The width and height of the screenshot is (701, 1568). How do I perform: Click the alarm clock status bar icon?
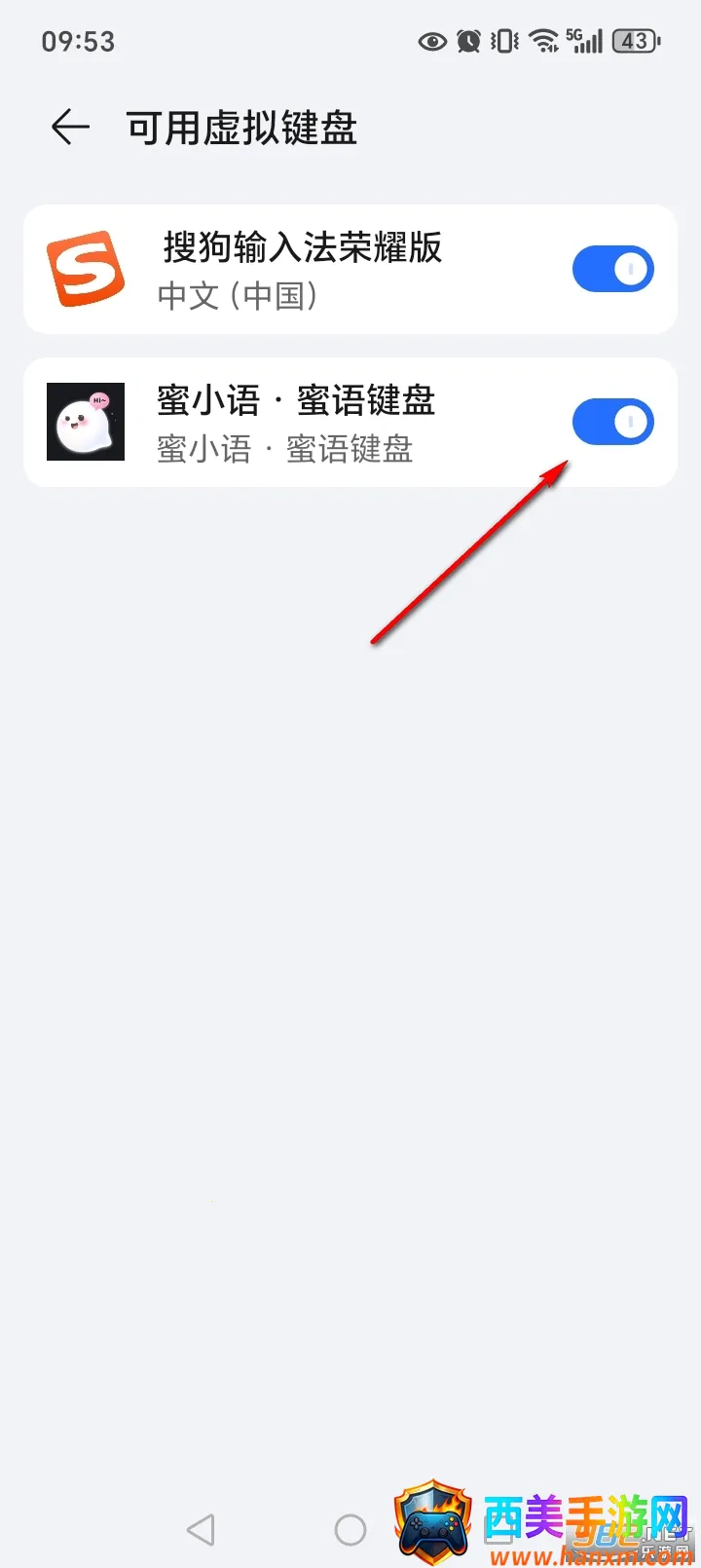468,41
